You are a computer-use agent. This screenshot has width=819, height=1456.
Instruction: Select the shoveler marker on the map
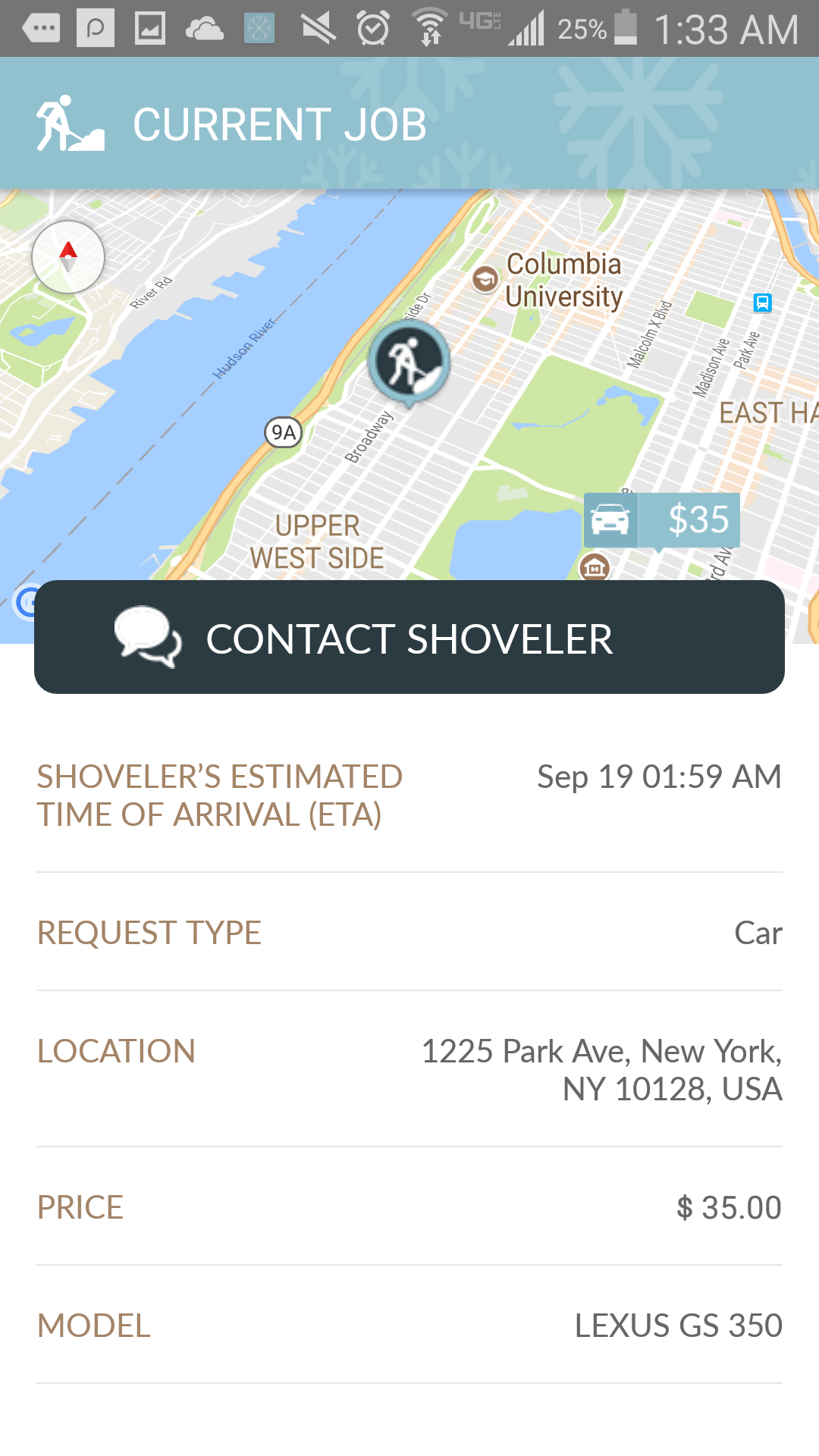(409, 362)
